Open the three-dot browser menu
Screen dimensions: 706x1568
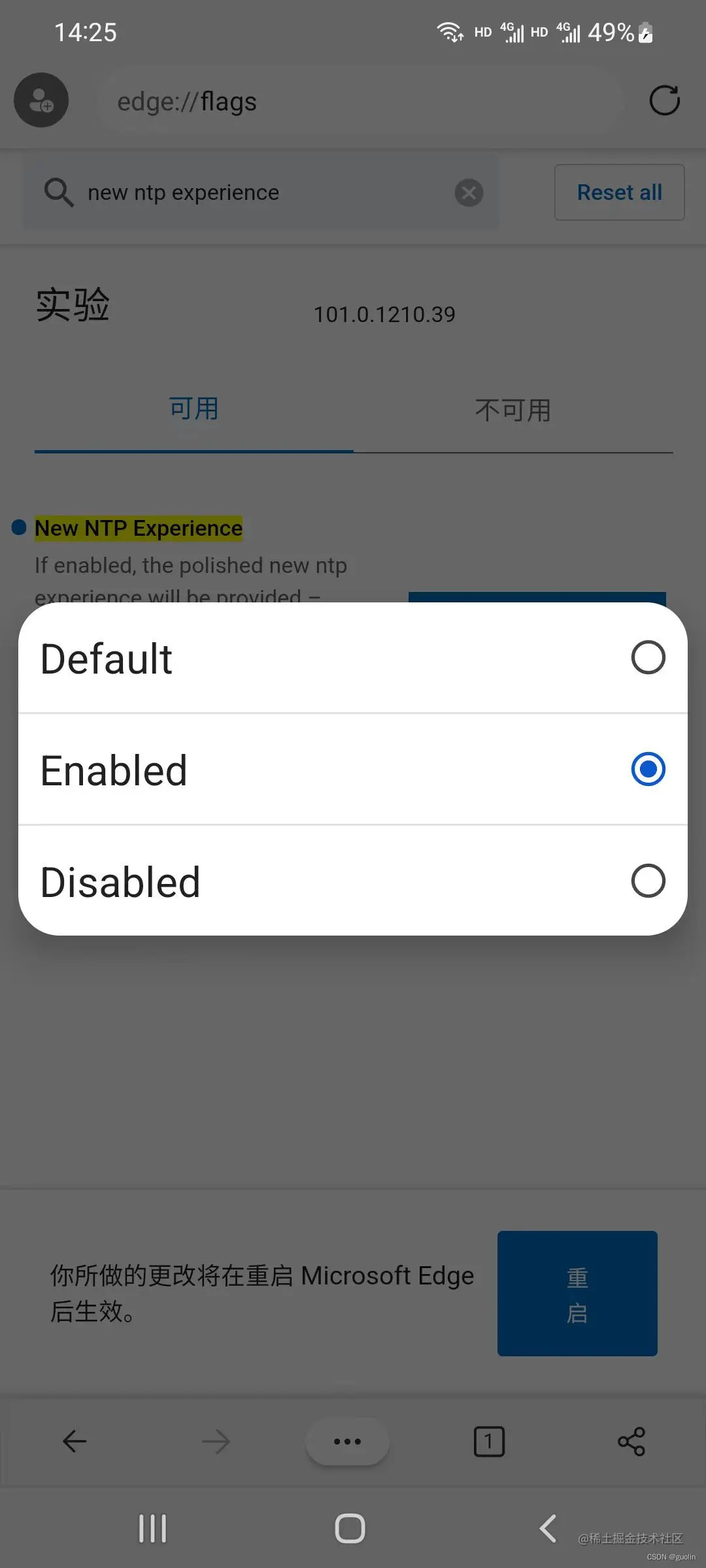tap(347, 1441)
